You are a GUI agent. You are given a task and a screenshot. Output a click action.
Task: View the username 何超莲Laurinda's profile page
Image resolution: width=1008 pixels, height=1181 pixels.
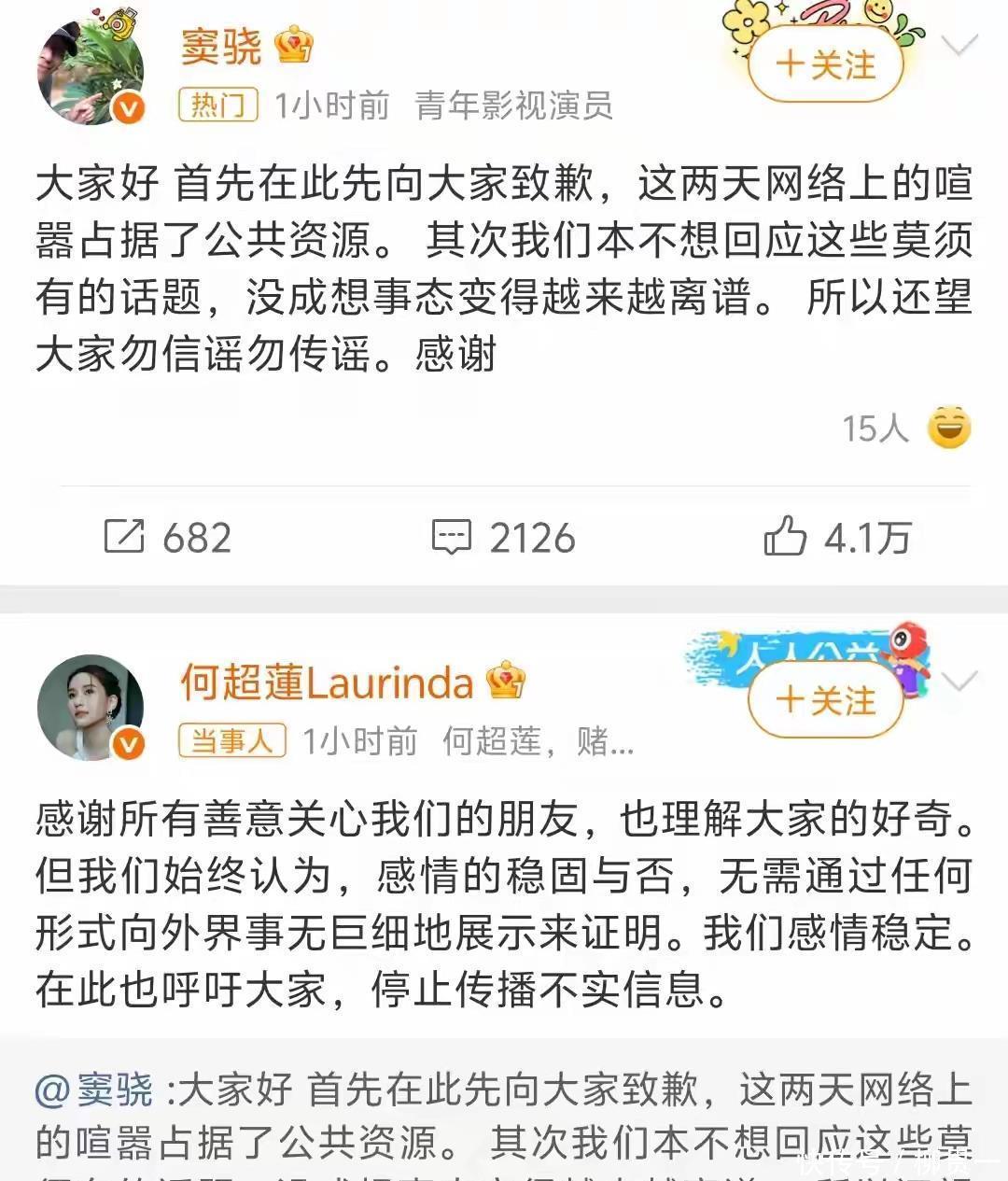[x=327, y=682]
